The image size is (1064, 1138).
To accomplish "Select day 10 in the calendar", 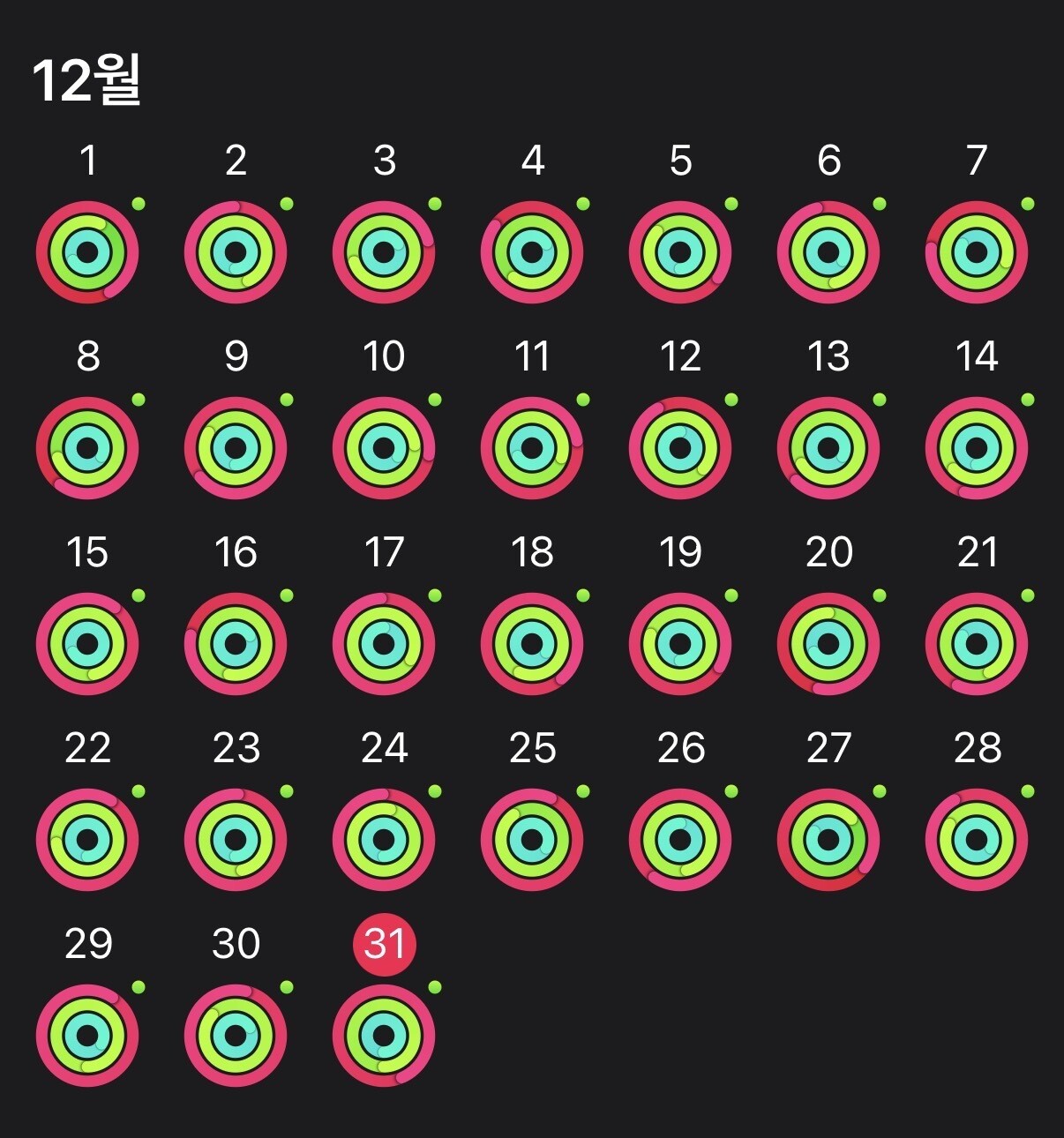I will point(384,449).
